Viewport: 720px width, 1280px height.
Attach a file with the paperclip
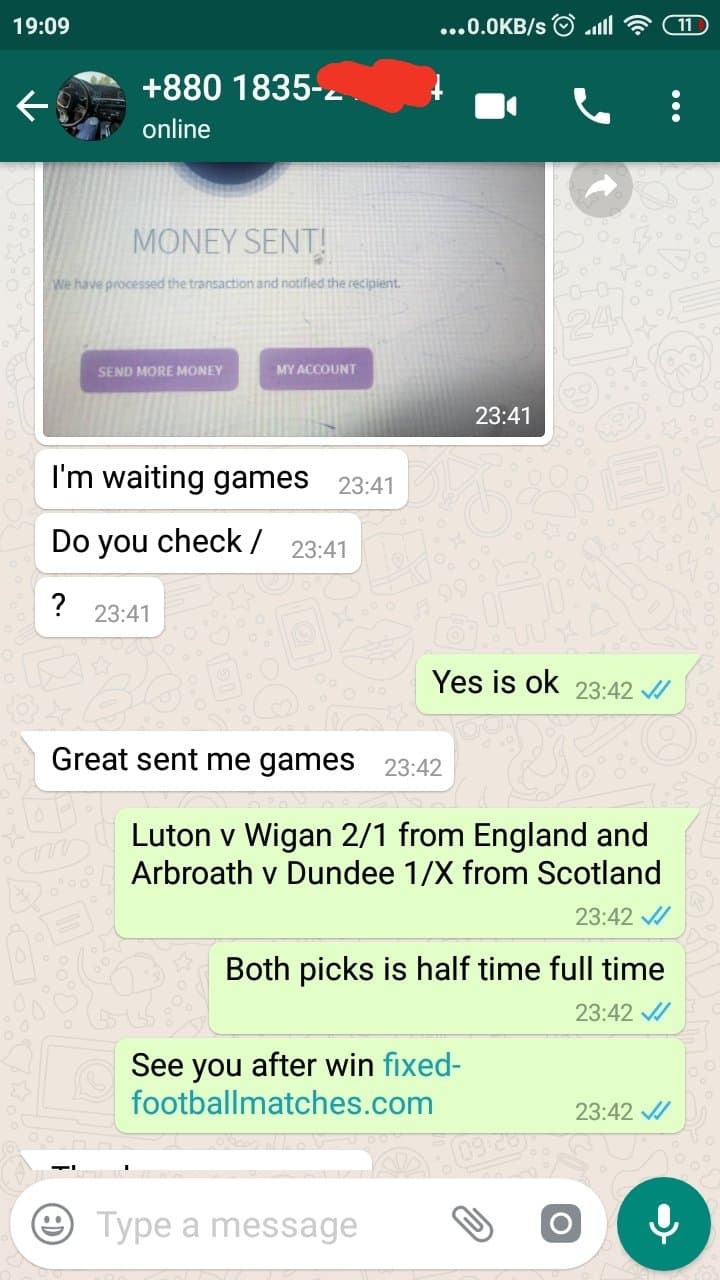tap(473, 1223)
